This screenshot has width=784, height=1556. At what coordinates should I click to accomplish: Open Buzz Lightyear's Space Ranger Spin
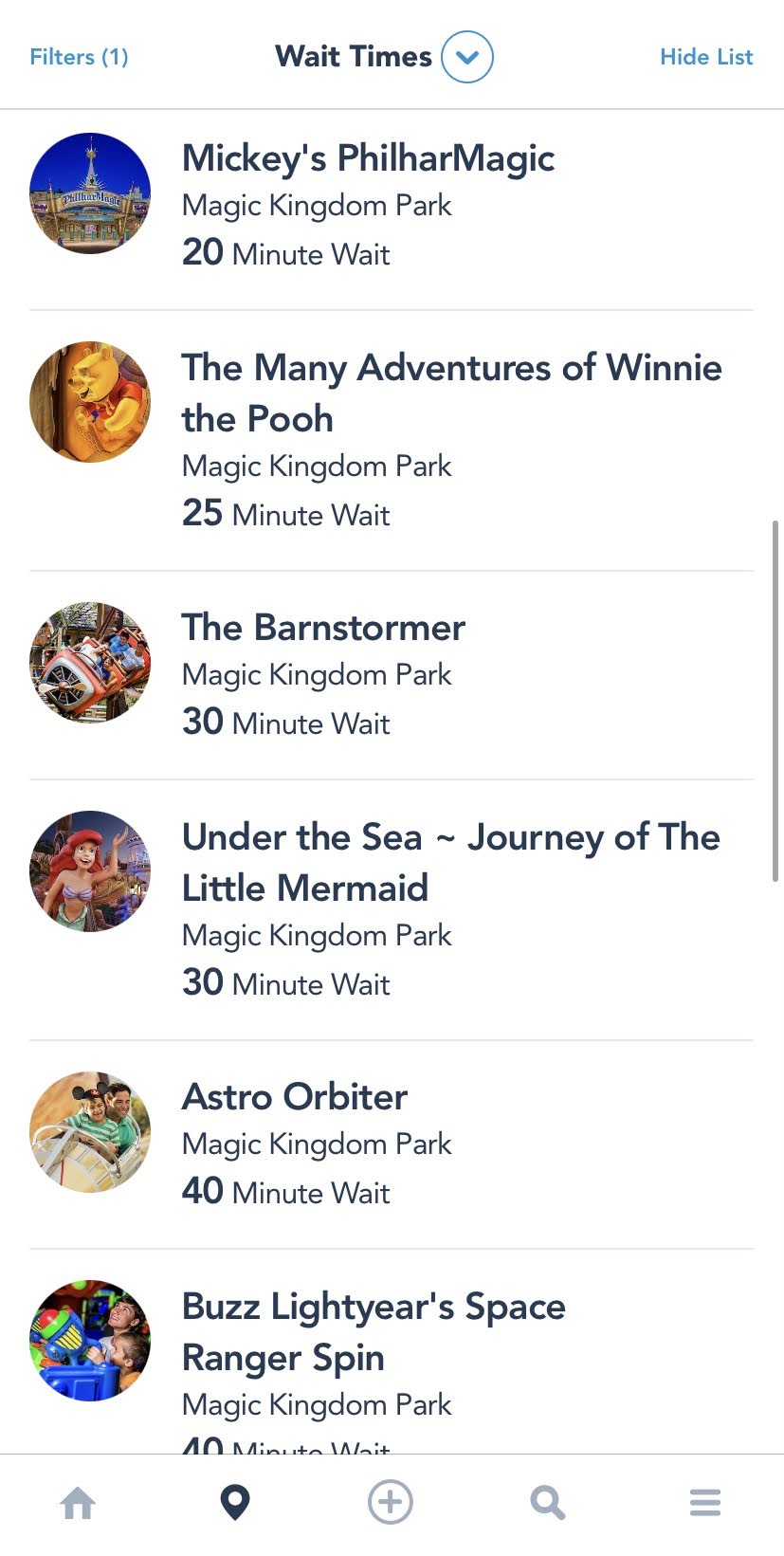click(374, 1331)
